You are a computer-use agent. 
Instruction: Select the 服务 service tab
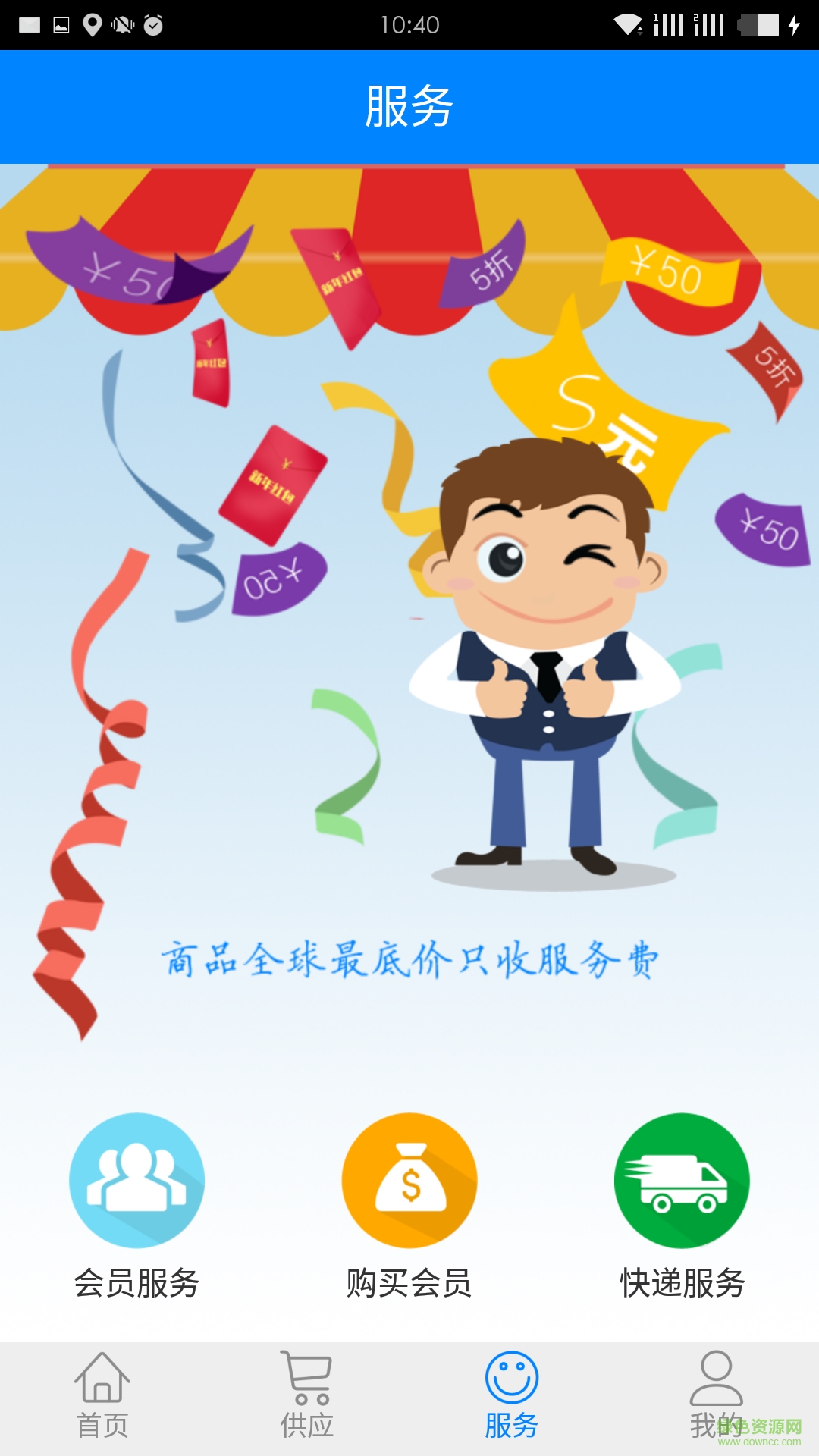512,1395
